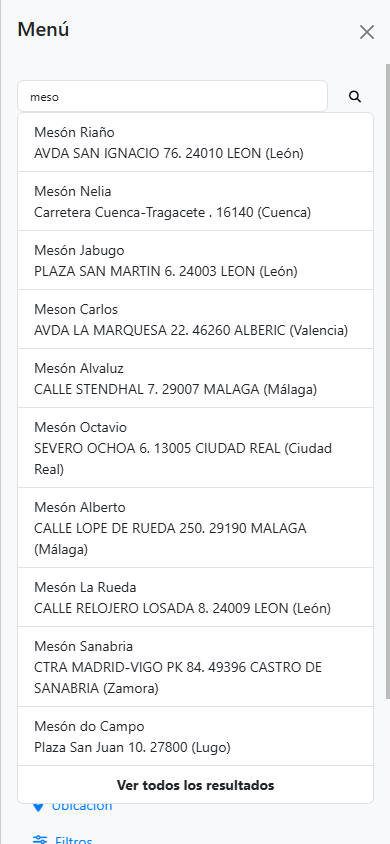Open the Mesón Alvaluz result

pos(195,378)
